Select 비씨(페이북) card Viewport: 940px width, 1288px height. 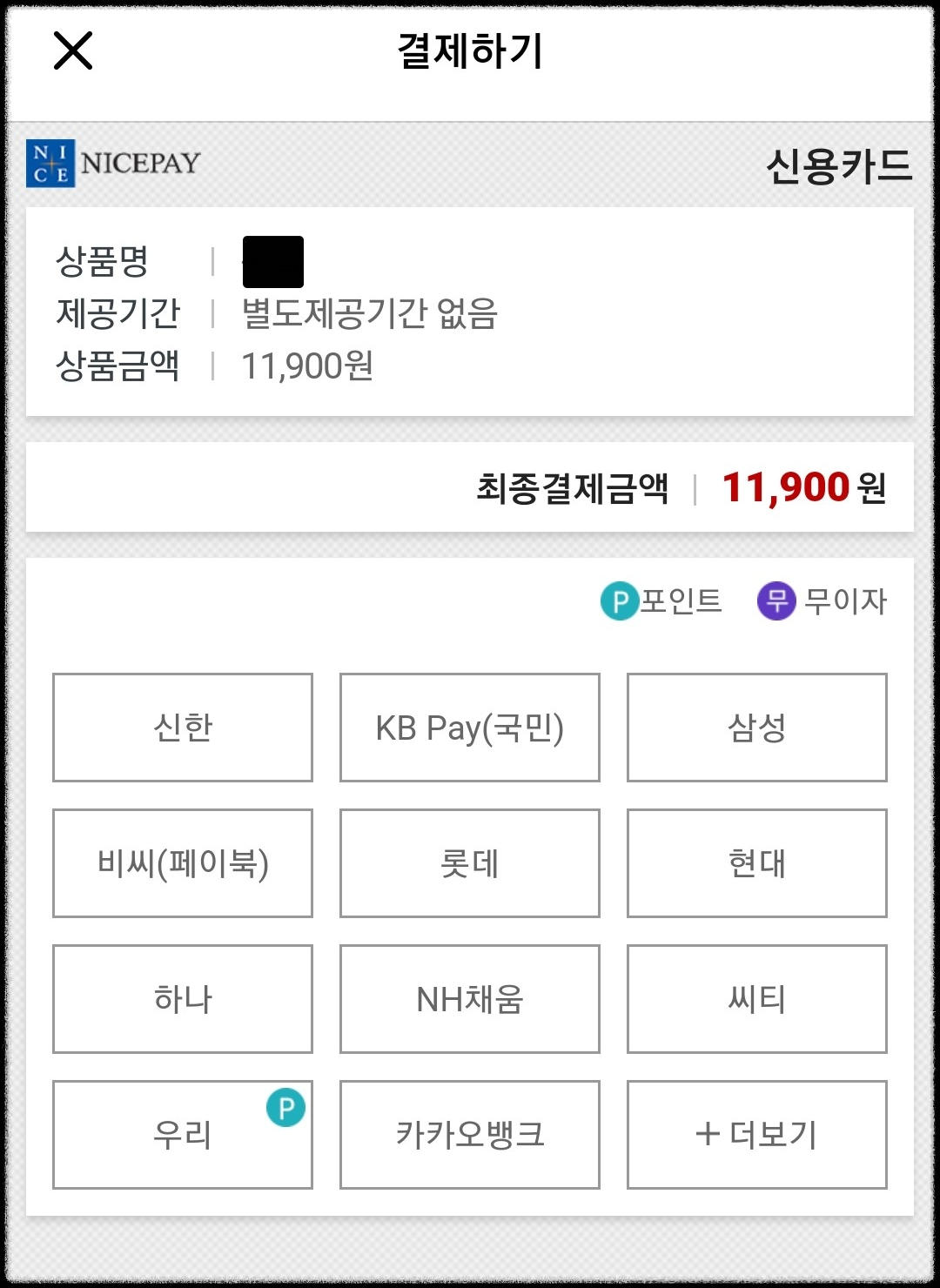[x=182, y=862]
